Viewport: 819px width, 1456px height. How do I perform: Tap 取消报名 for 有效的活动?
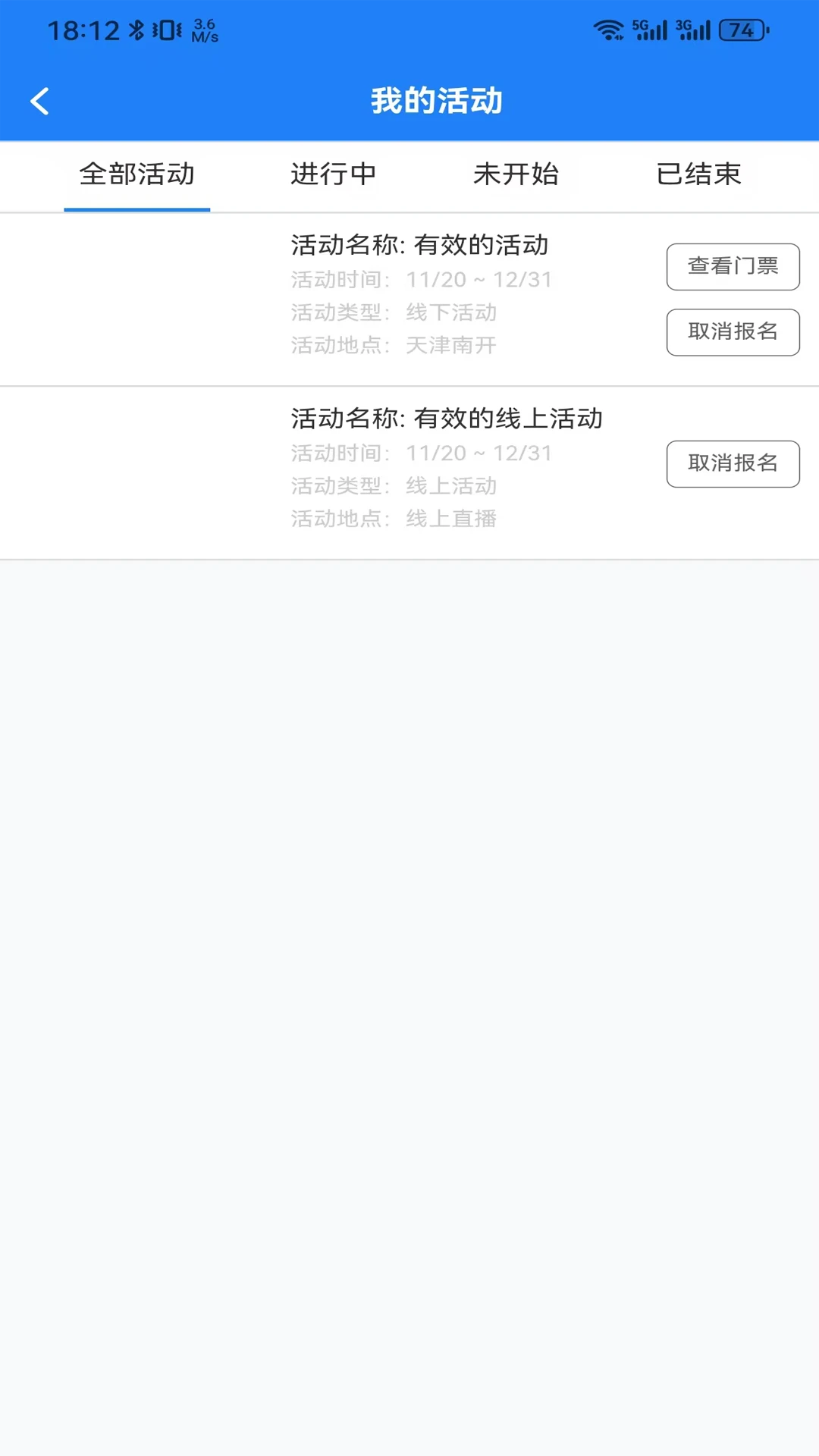(x=733, y=332)
